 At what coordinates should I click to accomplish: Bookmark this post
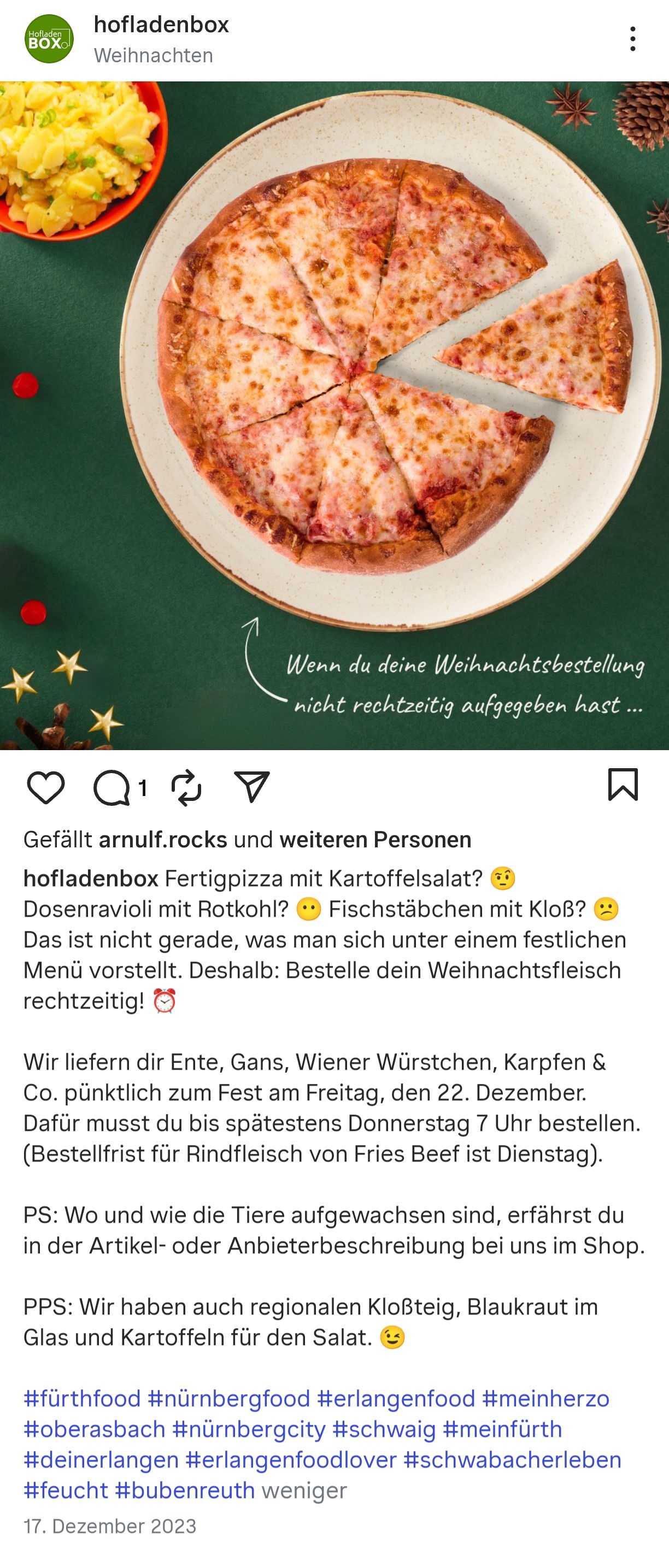point(623,785)
